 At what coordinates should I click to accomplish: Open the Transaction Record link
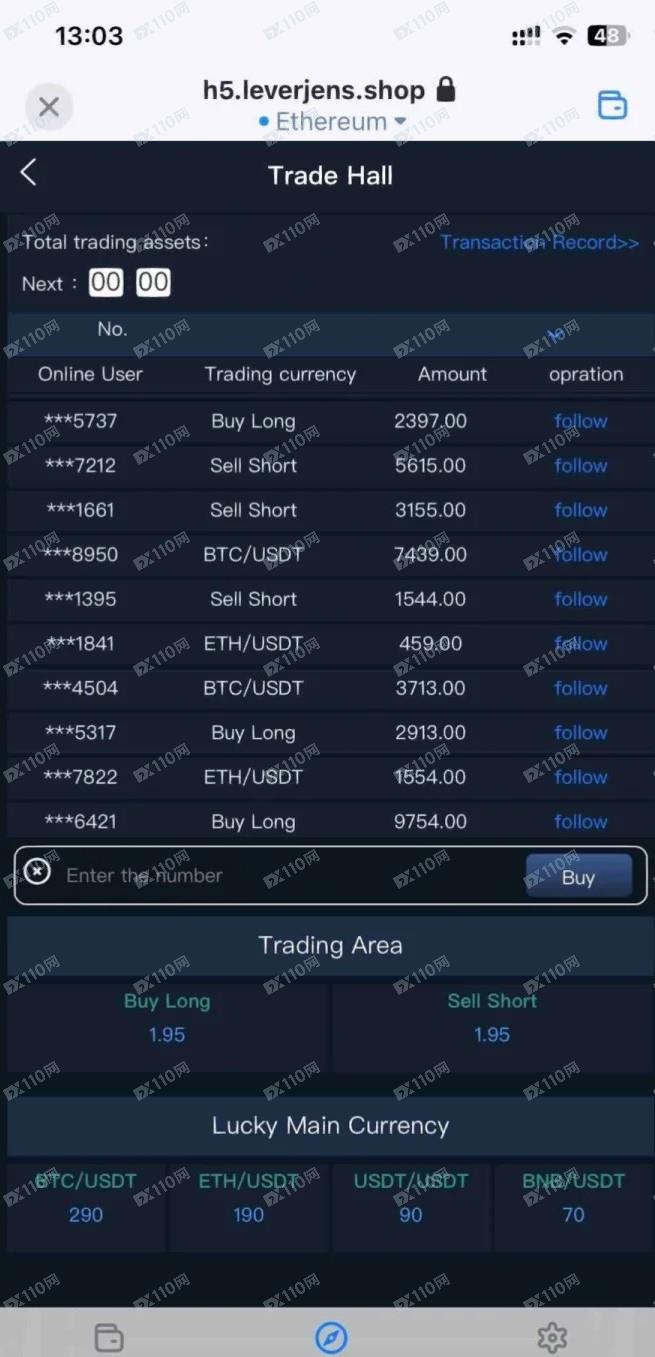point(539,242)
